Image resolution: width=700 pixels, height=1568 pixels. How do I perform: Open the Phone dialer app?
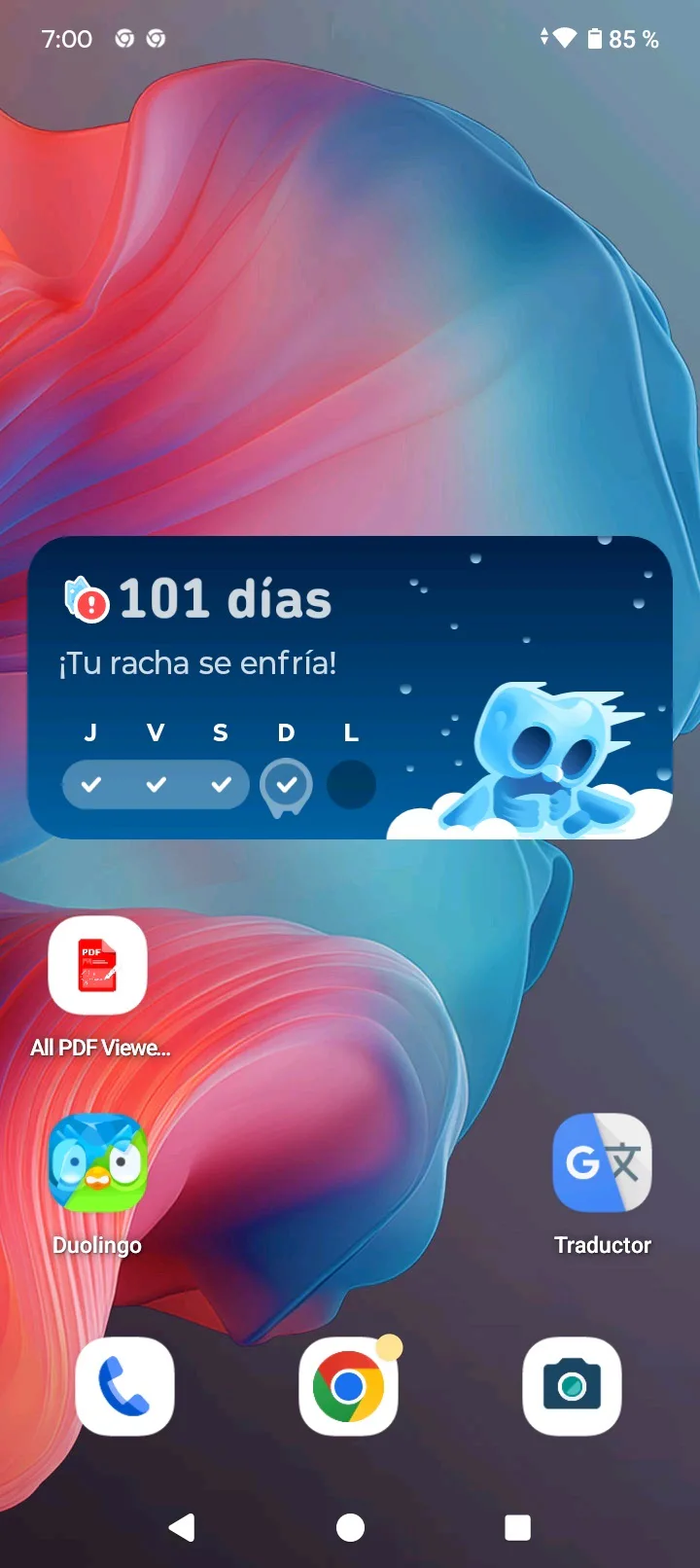click(124, 1386)
